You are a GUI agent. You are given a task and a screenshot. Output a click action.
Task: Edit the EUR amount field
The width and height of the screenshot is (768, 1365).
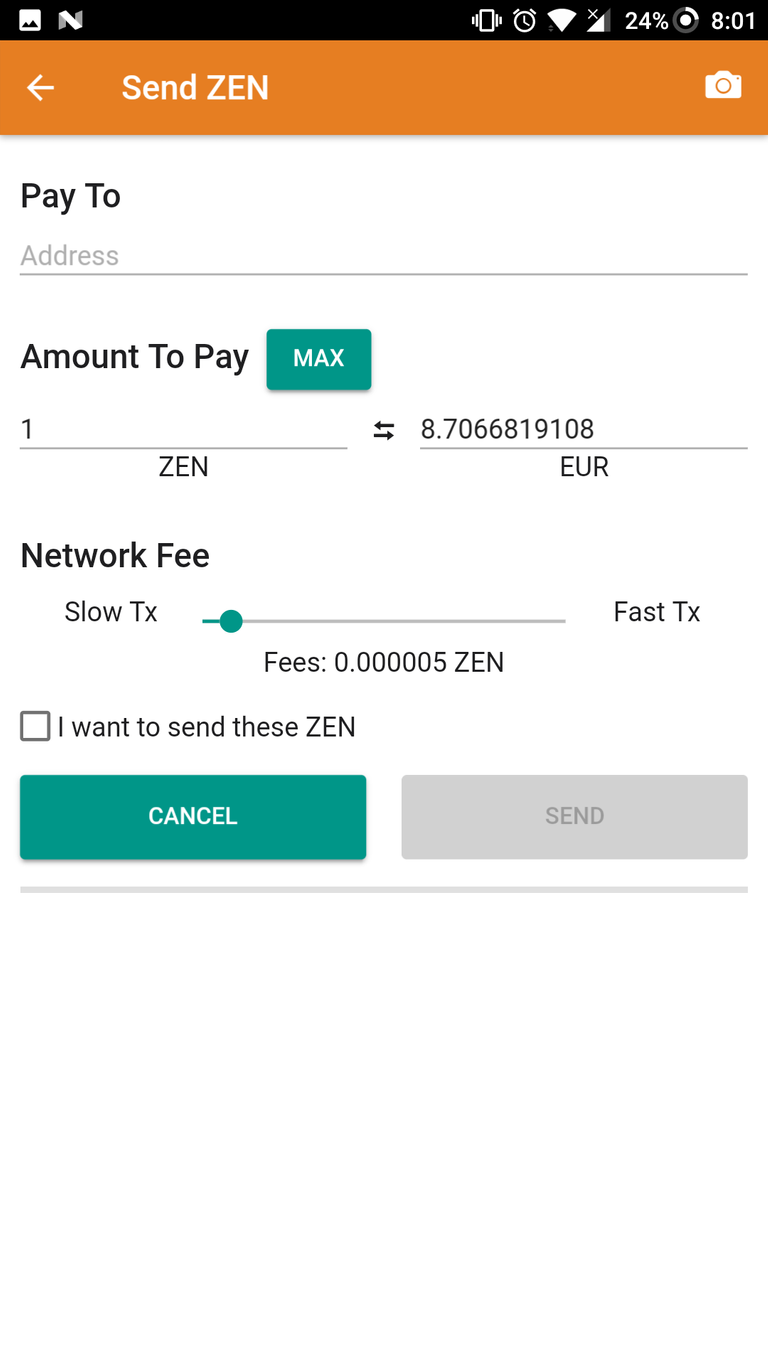pyautogui.click(x=584, y=430)
